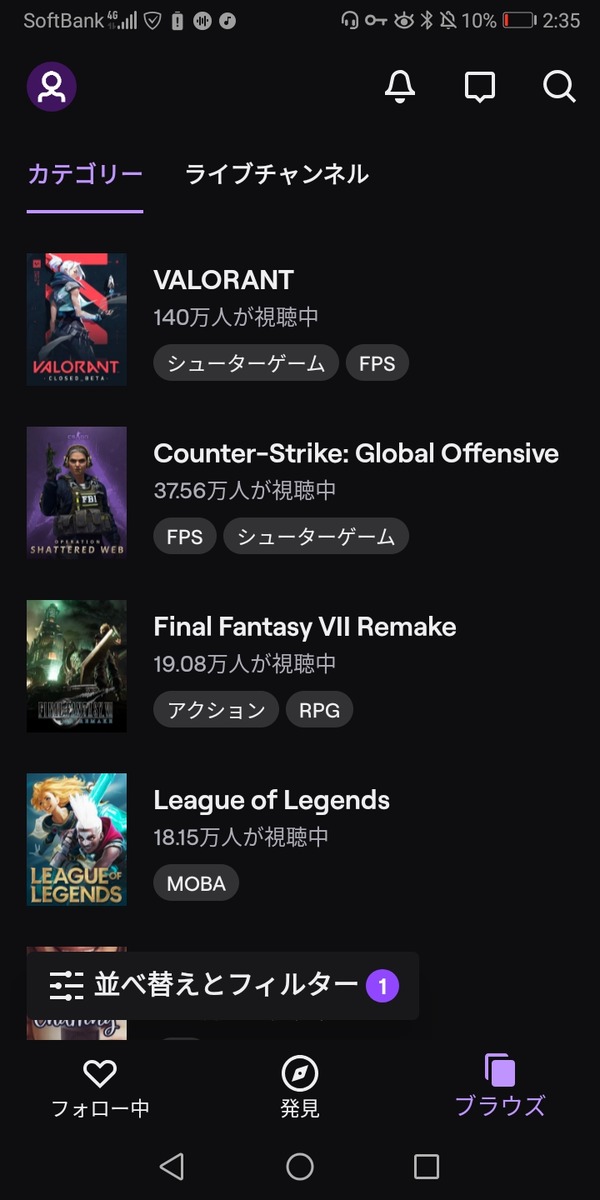Tap the FPS chip under Counter-Strike
Image resolution: width=600 pixels, height=1200 pixels.
tap(184, 537)
